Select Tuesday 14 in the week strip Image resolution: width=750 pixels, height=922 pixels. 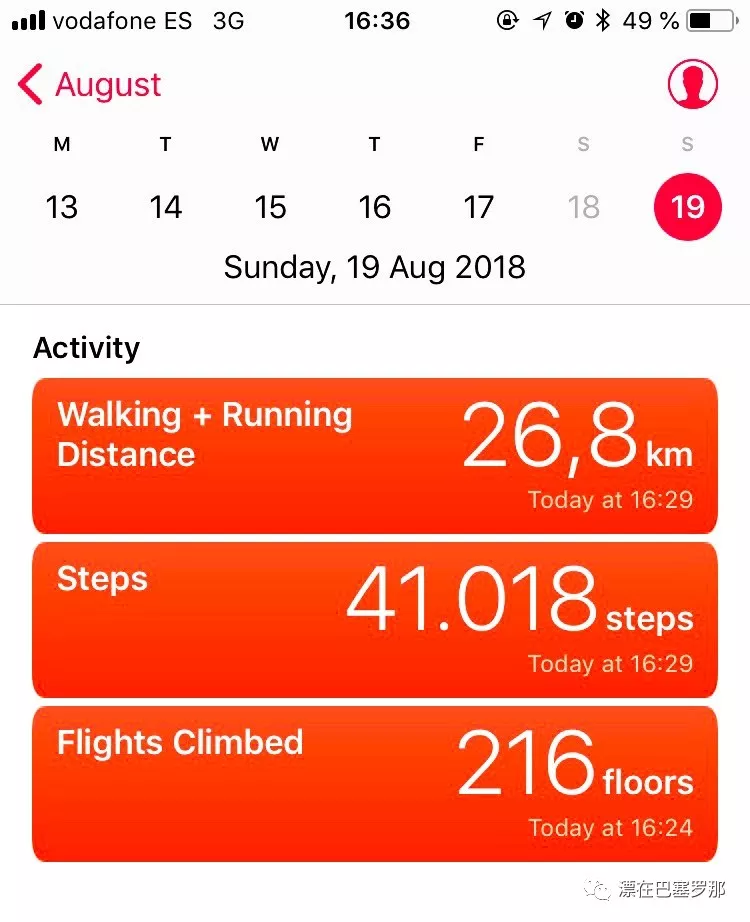pos(166,207)
